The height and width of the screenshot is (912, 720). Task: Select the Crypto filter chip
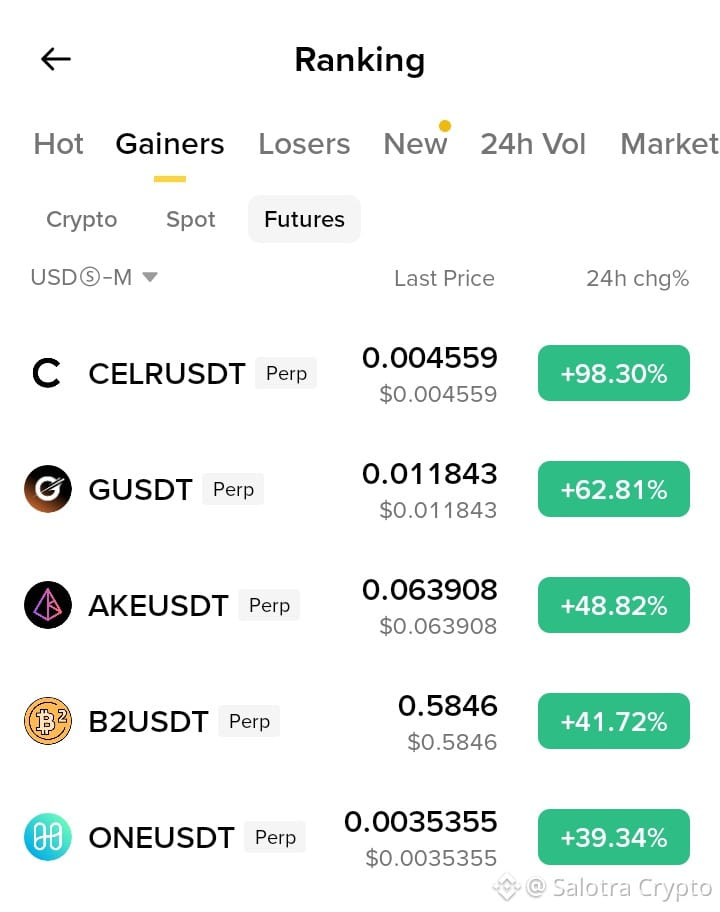[81, 219]
